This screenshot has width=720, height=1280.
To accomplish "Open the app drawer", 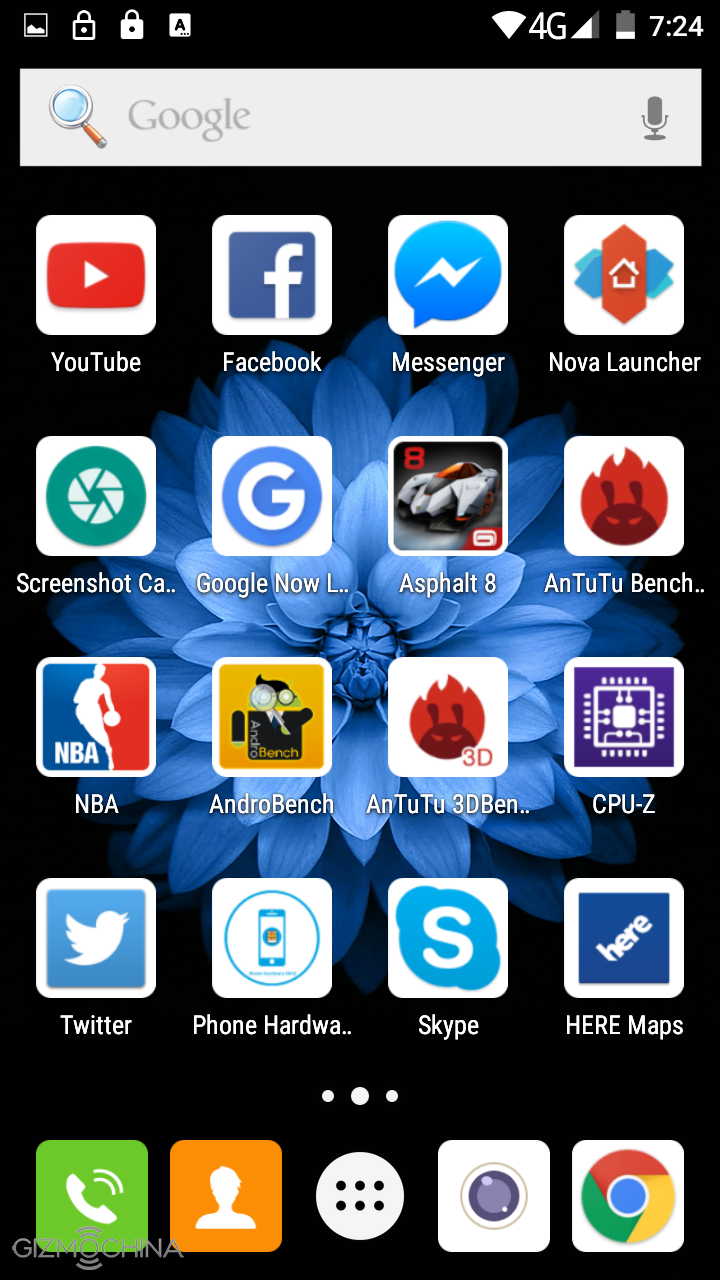I will (360, 1196).
